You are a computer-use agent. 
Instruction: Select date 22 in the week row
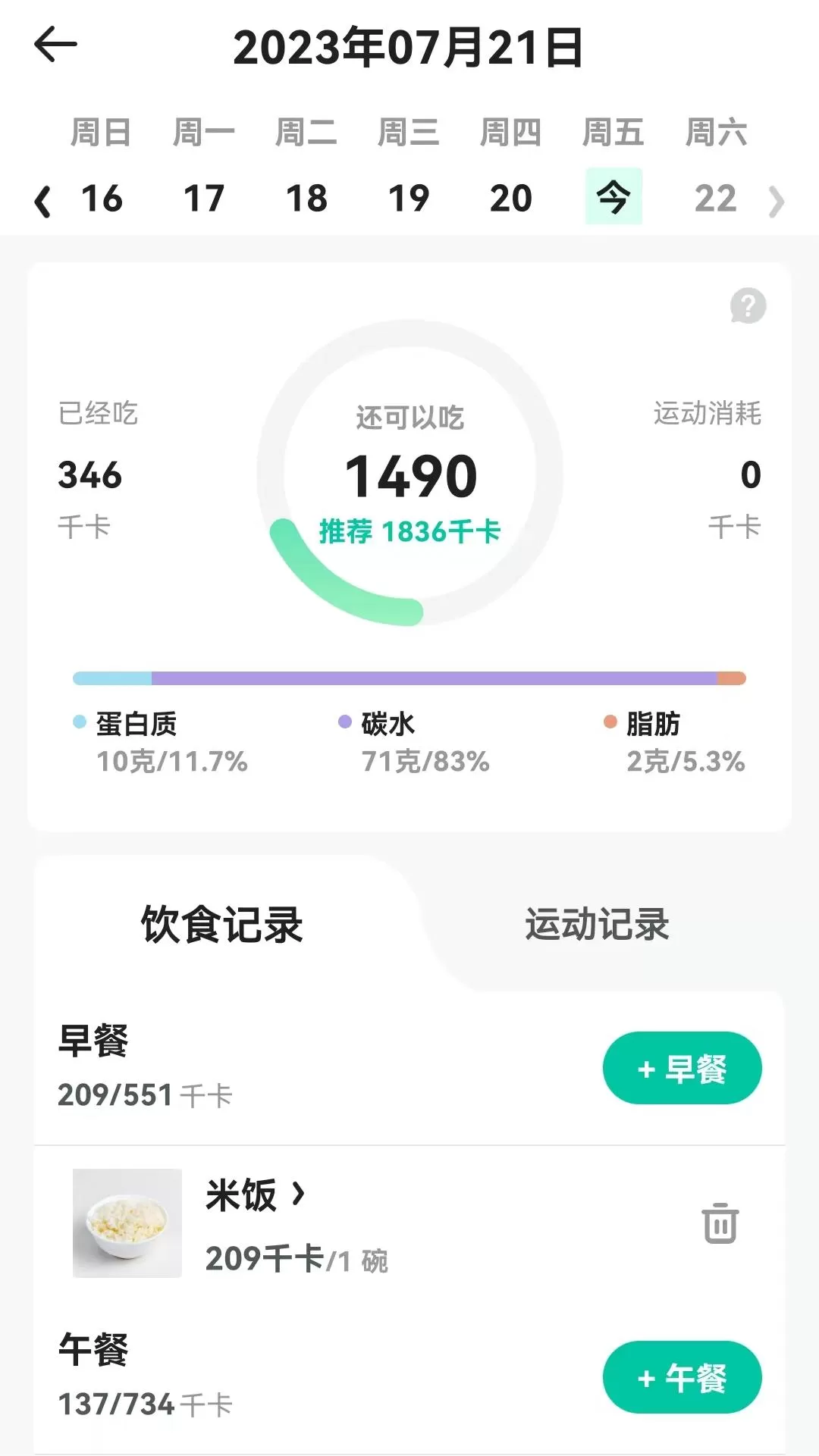716,199
